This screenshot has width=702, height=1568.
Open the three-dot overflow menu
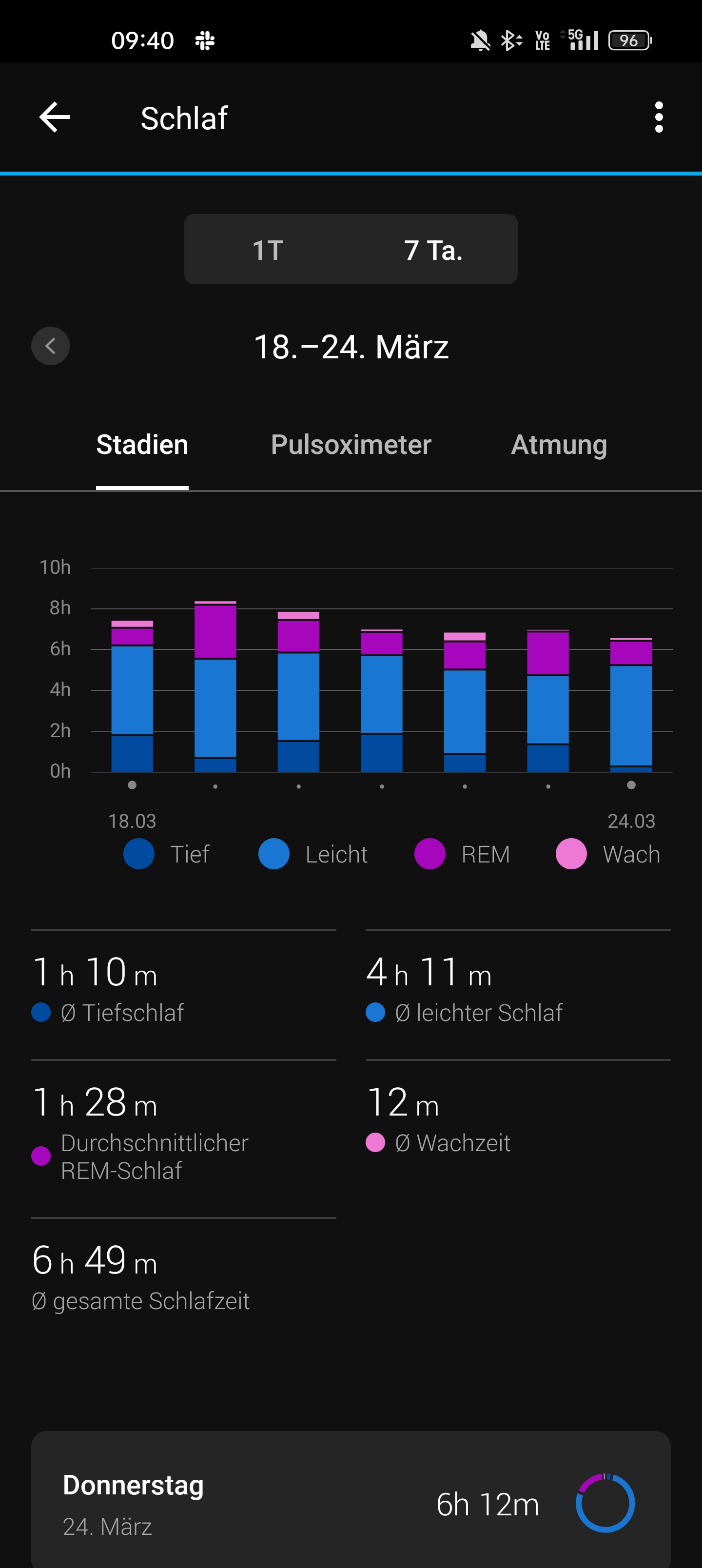[660, 118]
